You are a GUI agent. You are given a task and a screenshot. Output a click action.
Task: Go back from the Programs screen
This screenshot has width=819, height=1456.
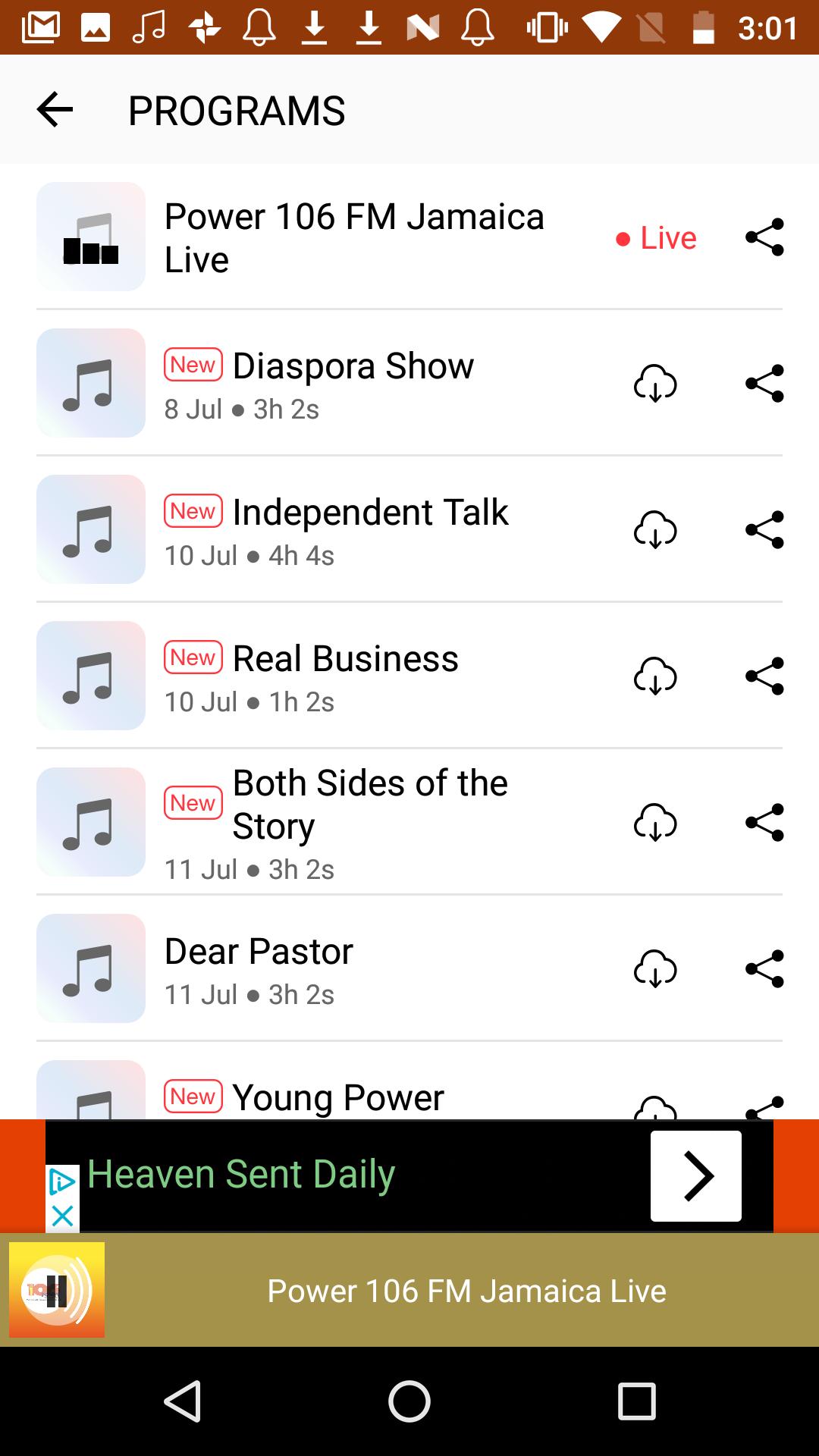pos(55,111)
